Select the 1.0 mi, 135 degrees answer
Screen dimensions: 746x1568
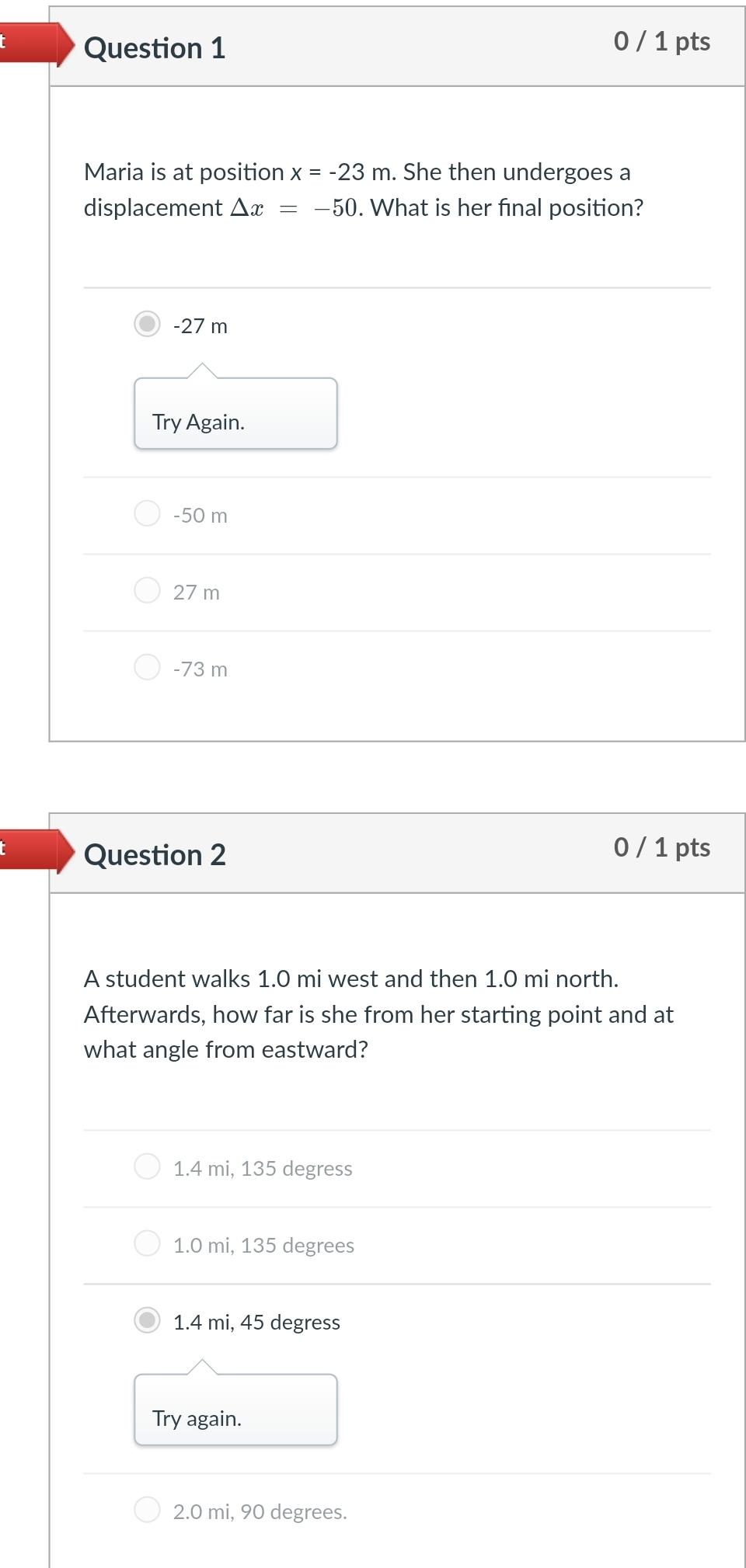pyautogui.click(x=148, y=1243)
